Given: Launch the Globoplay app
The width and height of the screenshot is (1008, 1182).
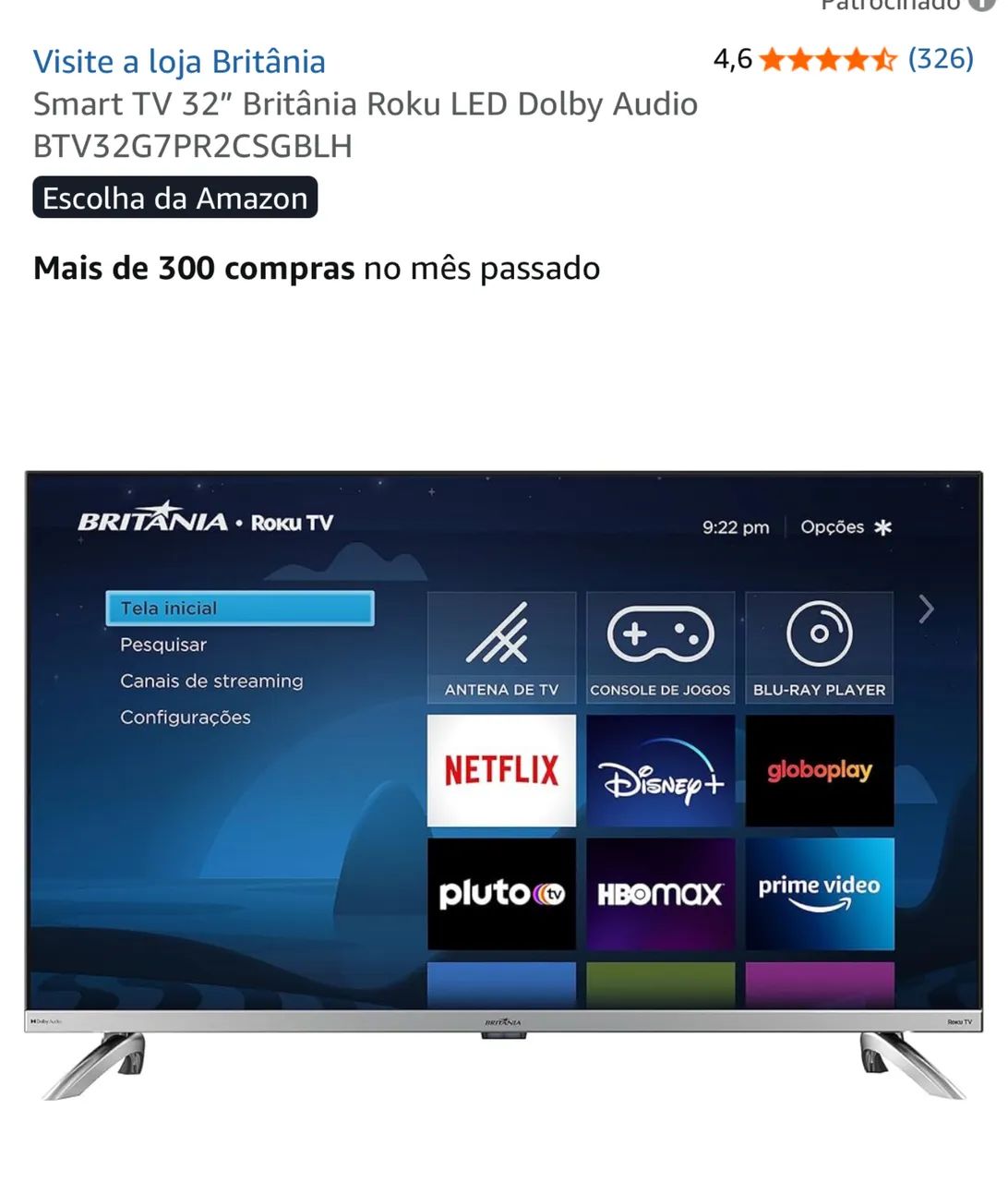Looking at the screenshot, I should tap(820, 770).
